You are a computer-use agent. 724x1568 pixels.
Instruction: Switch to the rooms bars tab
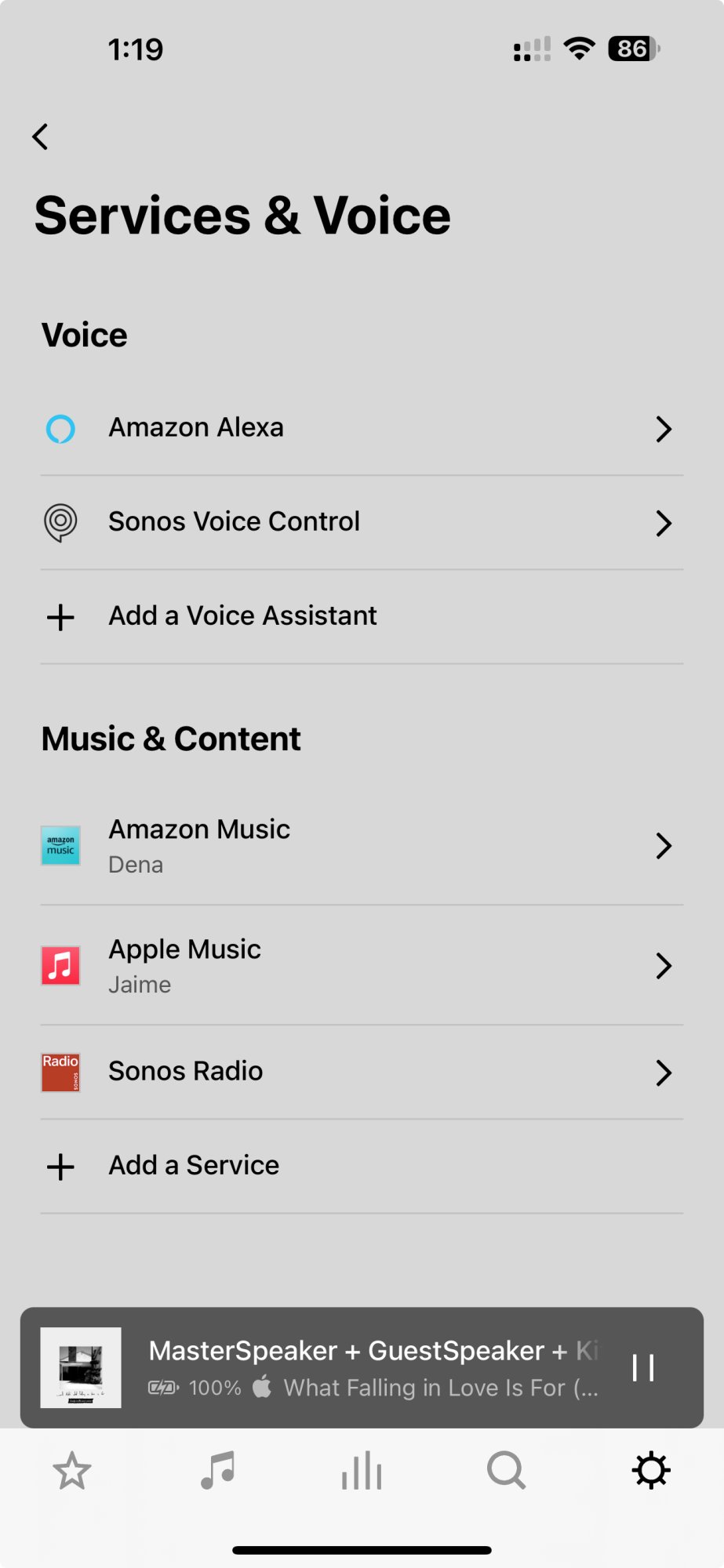coord(362,1471)
